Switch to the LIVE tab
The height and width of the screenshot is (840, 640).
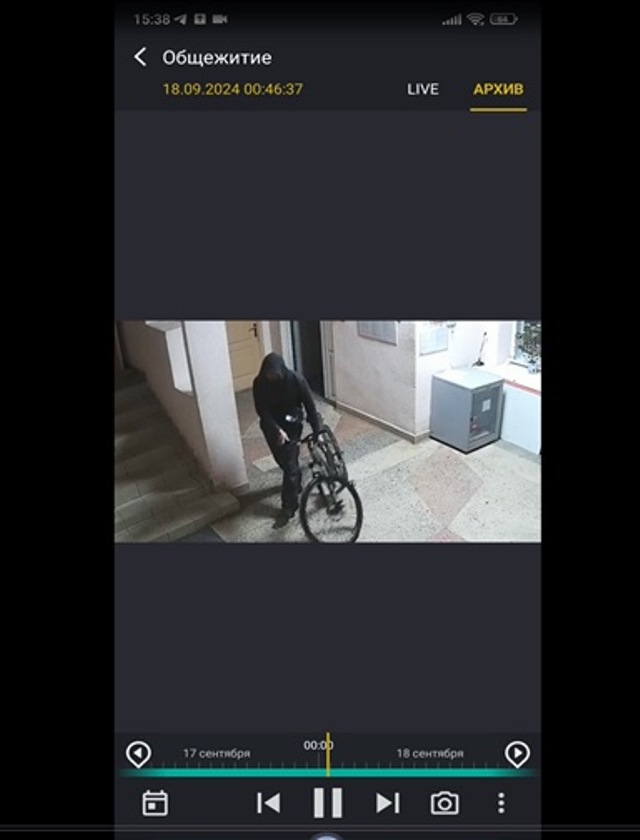tap(422, 89)
